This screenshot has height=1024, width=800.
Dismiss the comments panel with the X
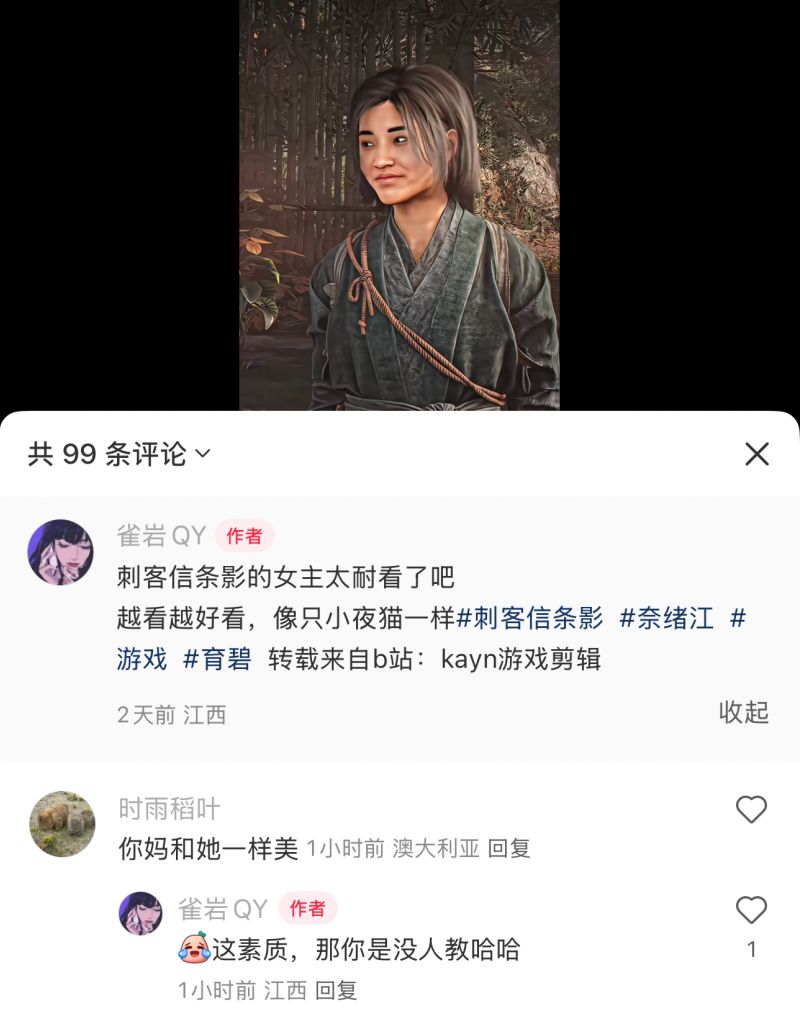[758, 454]
